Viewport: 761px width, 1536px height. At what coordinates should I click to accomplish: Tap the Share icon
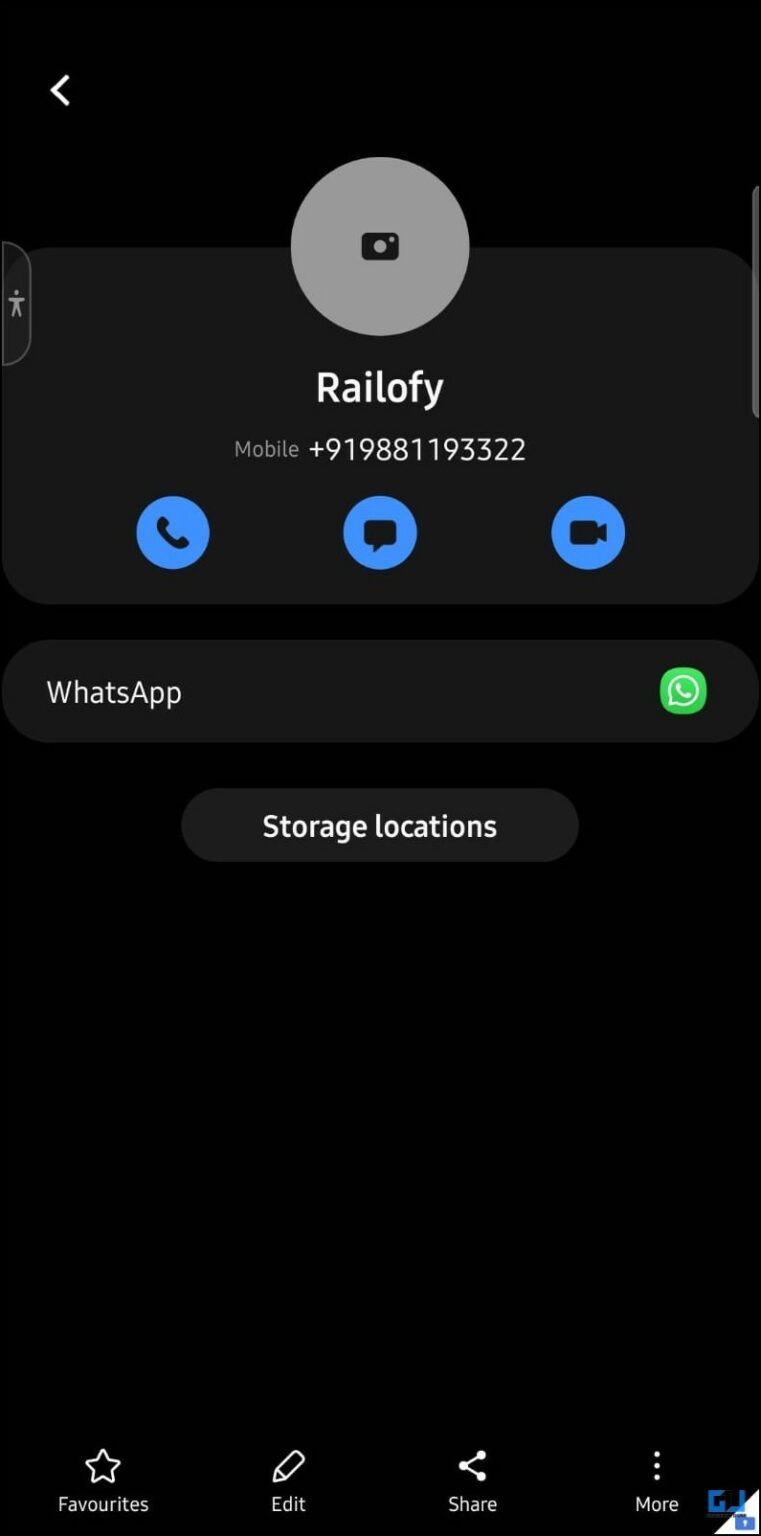pos(471,1465)
